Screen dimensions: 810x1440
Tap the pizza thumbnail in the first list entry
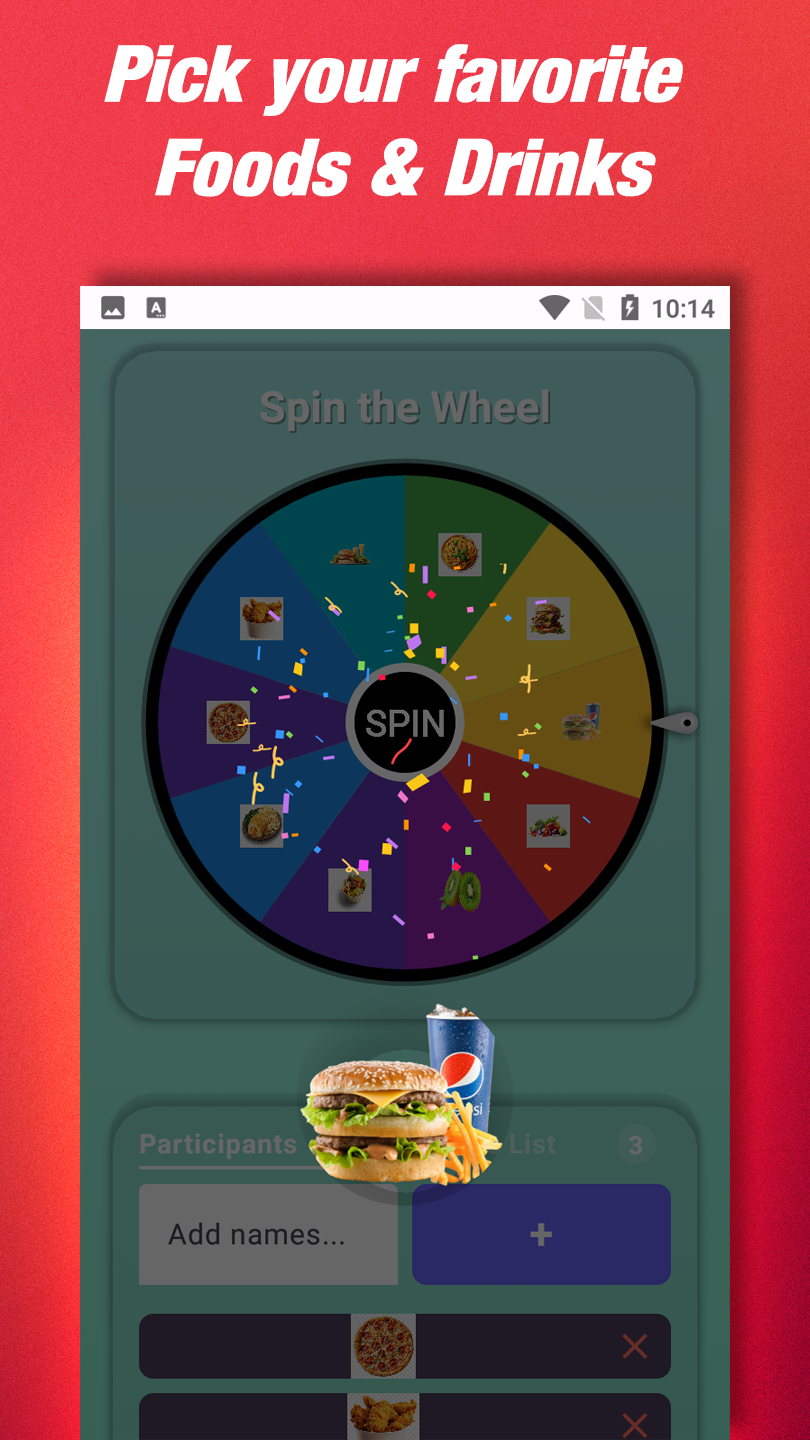pyautogui.click(x=387, y=1347)
